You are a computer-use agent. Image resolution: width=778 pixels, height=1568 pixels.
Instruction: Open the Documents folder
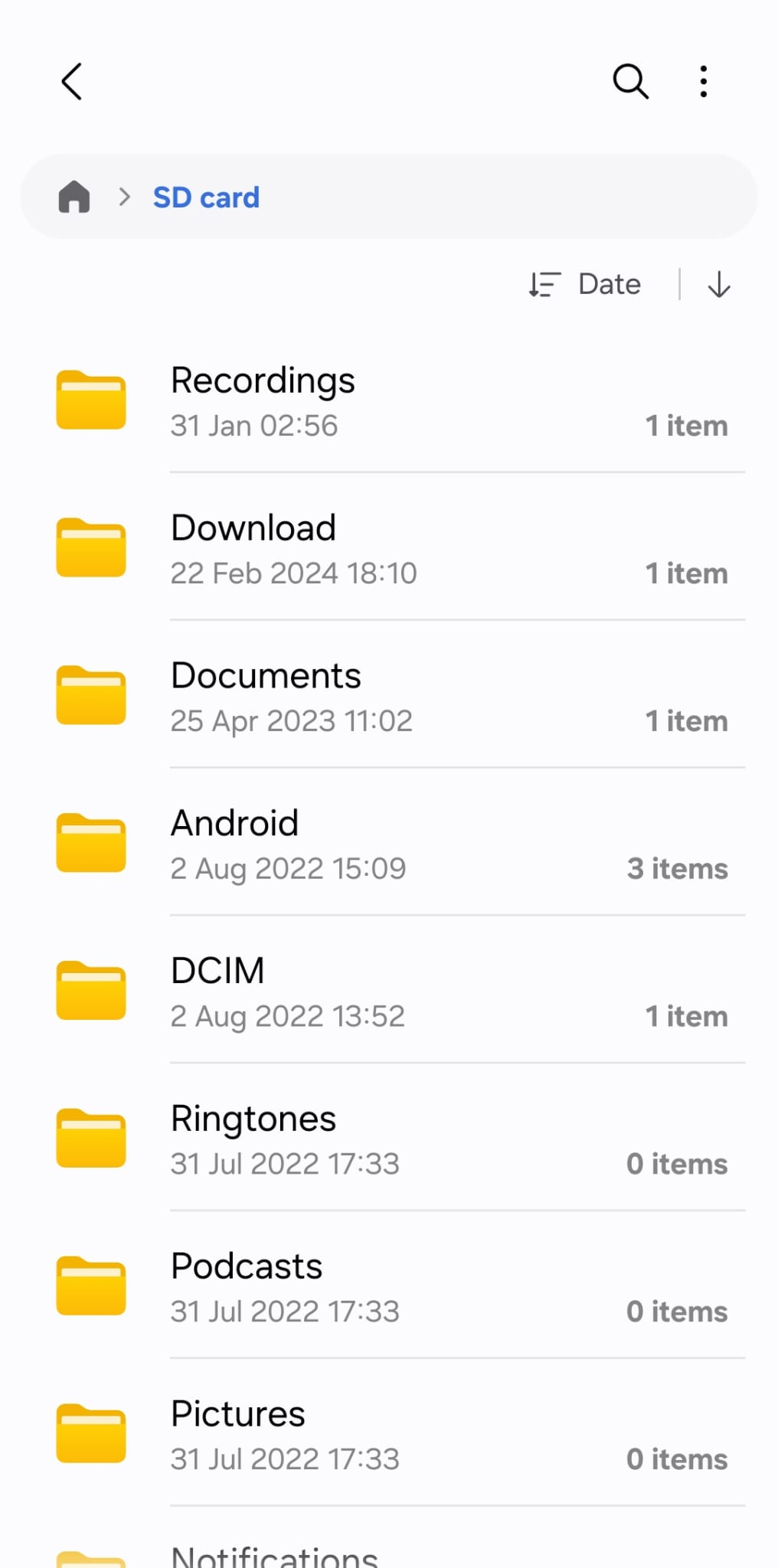[389, 696]
